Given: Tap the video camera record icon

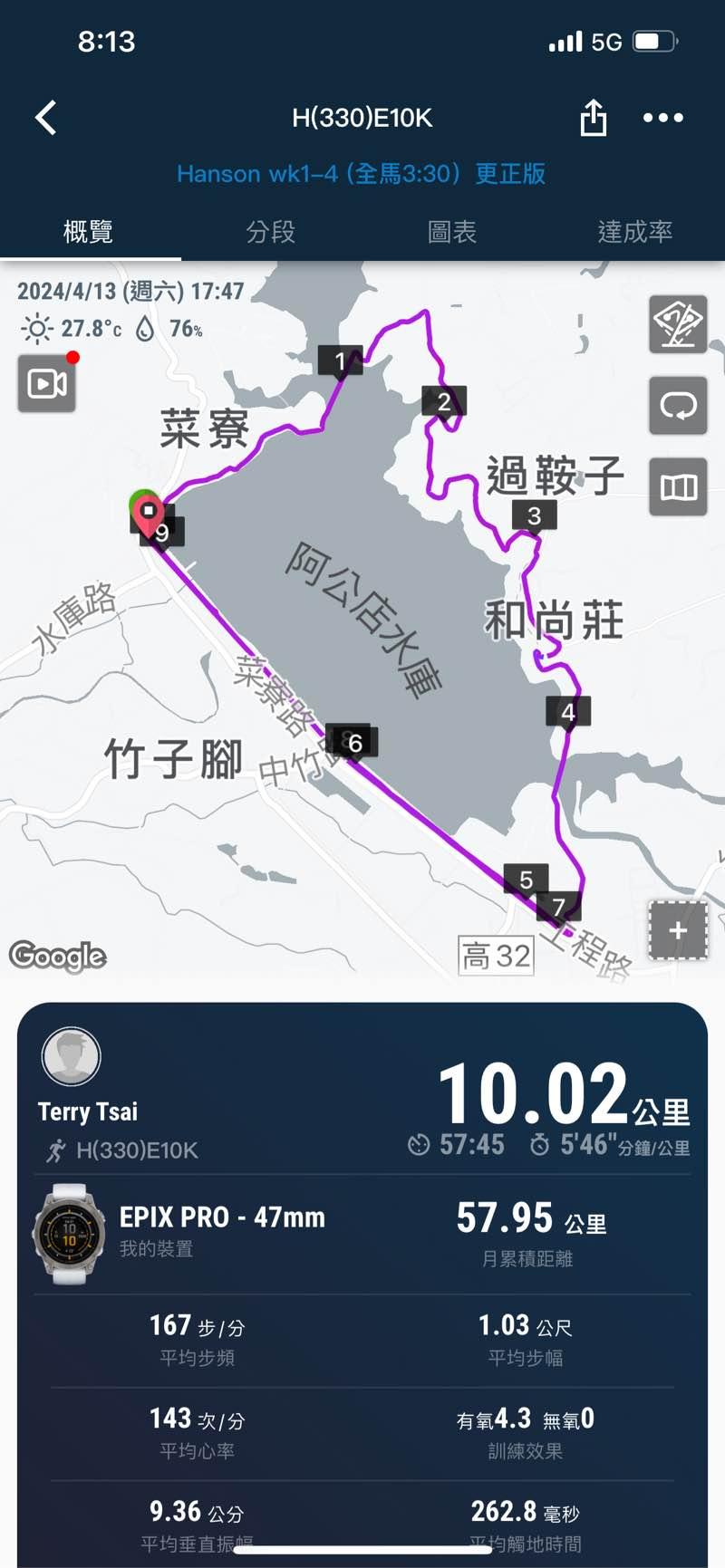Looking at the screenshot, I should [x=47, y=383].
